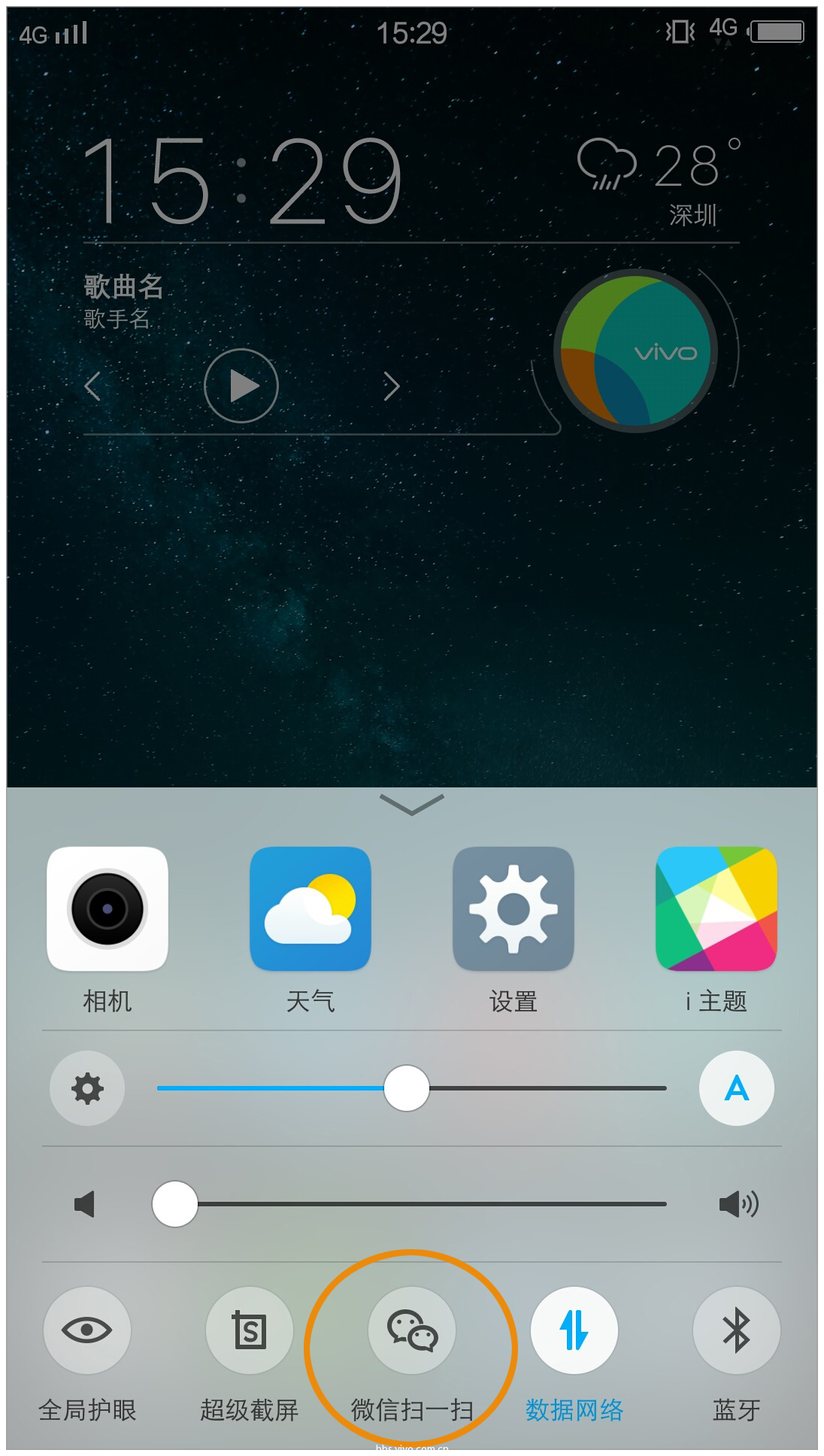The height and width of the screenshot is (1456, 824).
Task: Open the 天气 weather app
Action: click(310, 908)
